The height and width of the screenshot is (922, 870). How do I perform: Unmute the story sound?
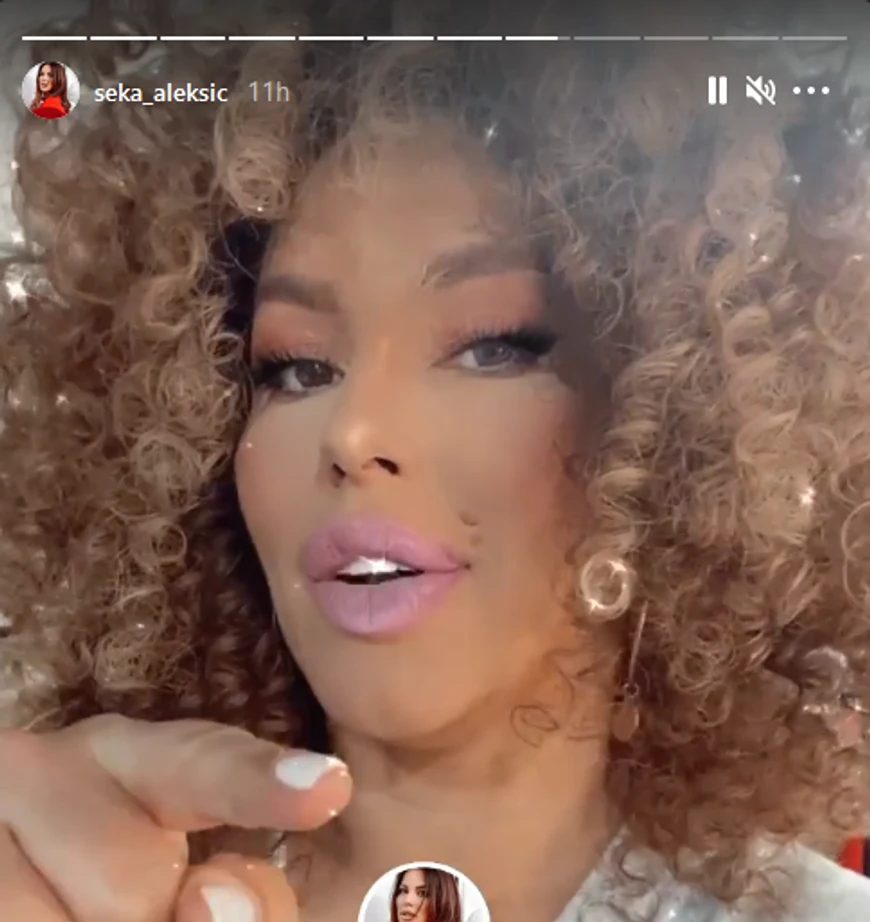pyautogui.click(x=760, y=91)
